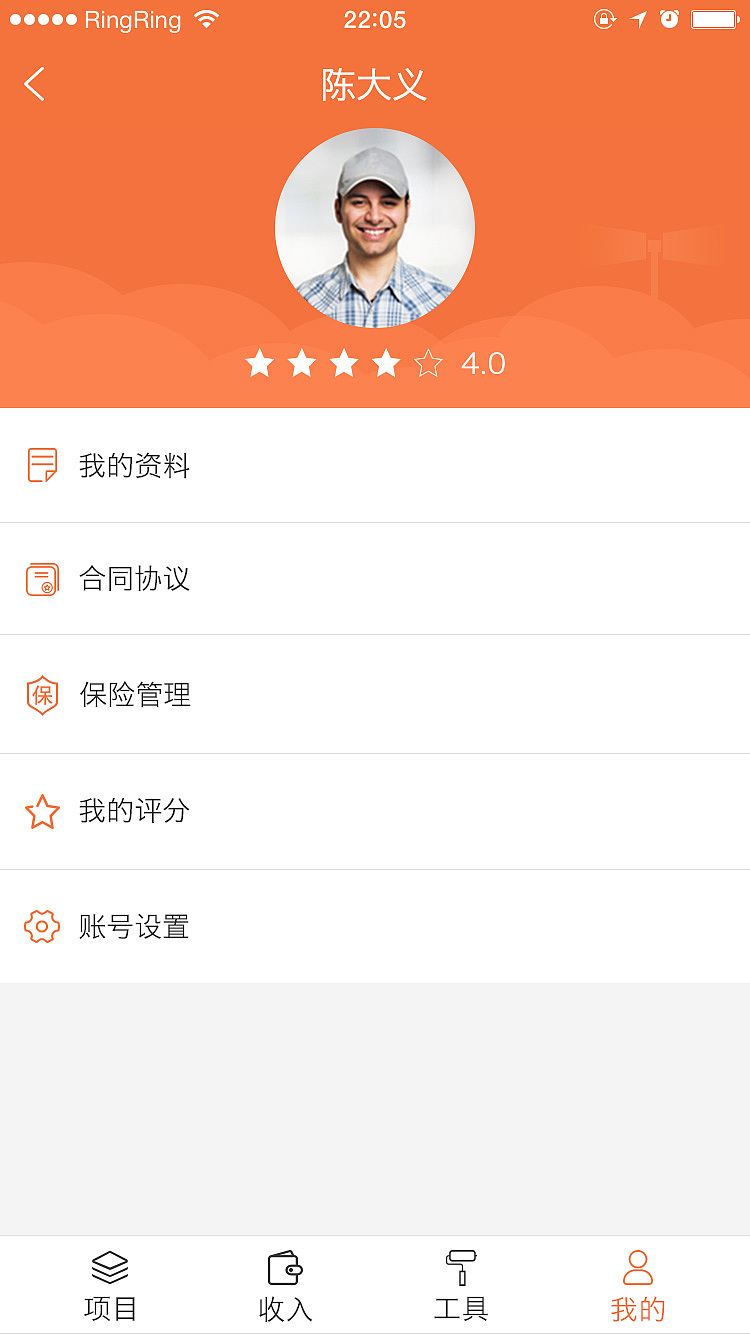Viewport: 750px width, 1334px height.
Task: Select the 我的资料 document icon
Action: (43, 465)
